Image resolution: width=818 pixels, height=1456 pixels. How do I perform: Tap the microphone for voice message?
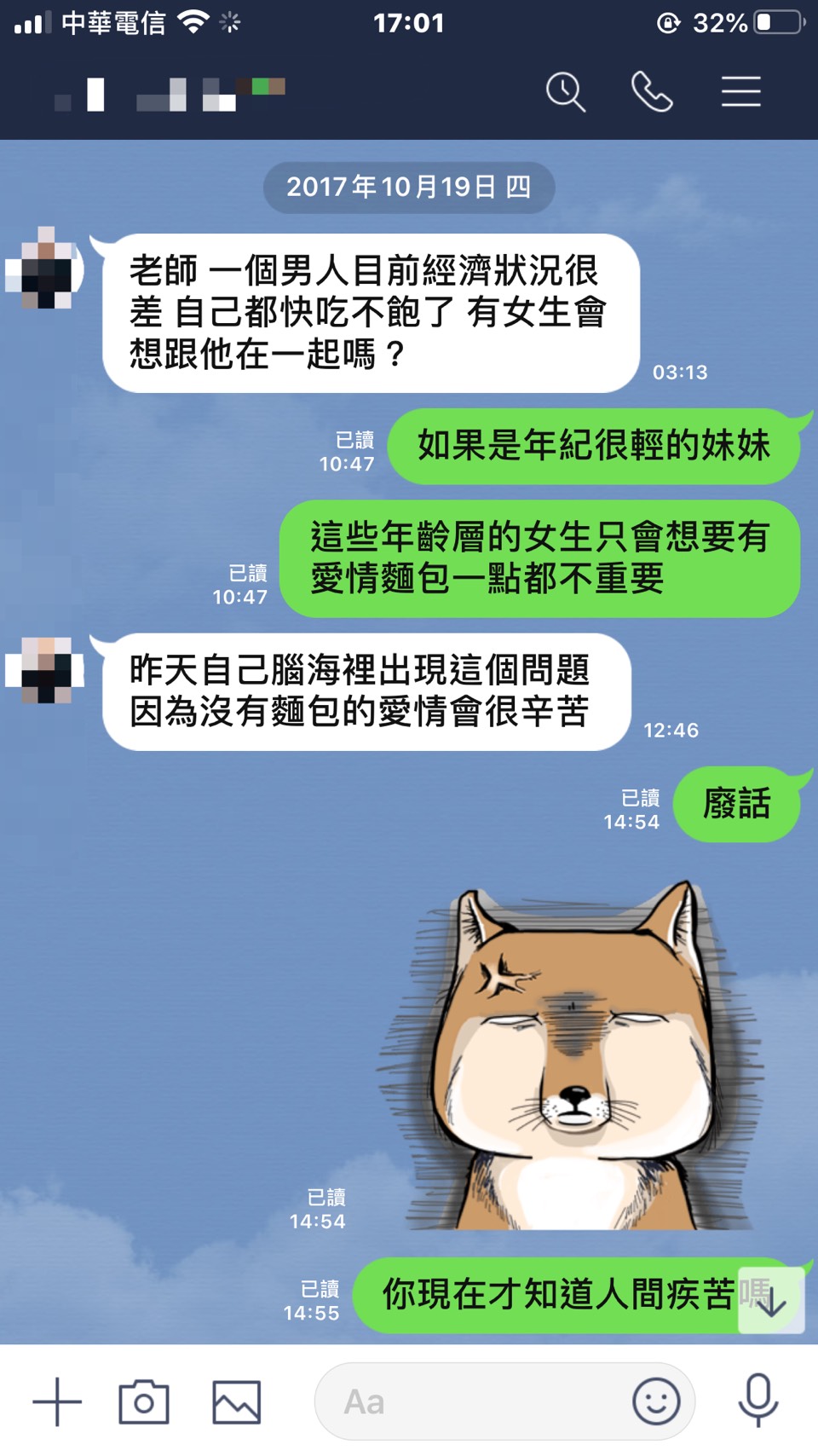(758, 1401)
